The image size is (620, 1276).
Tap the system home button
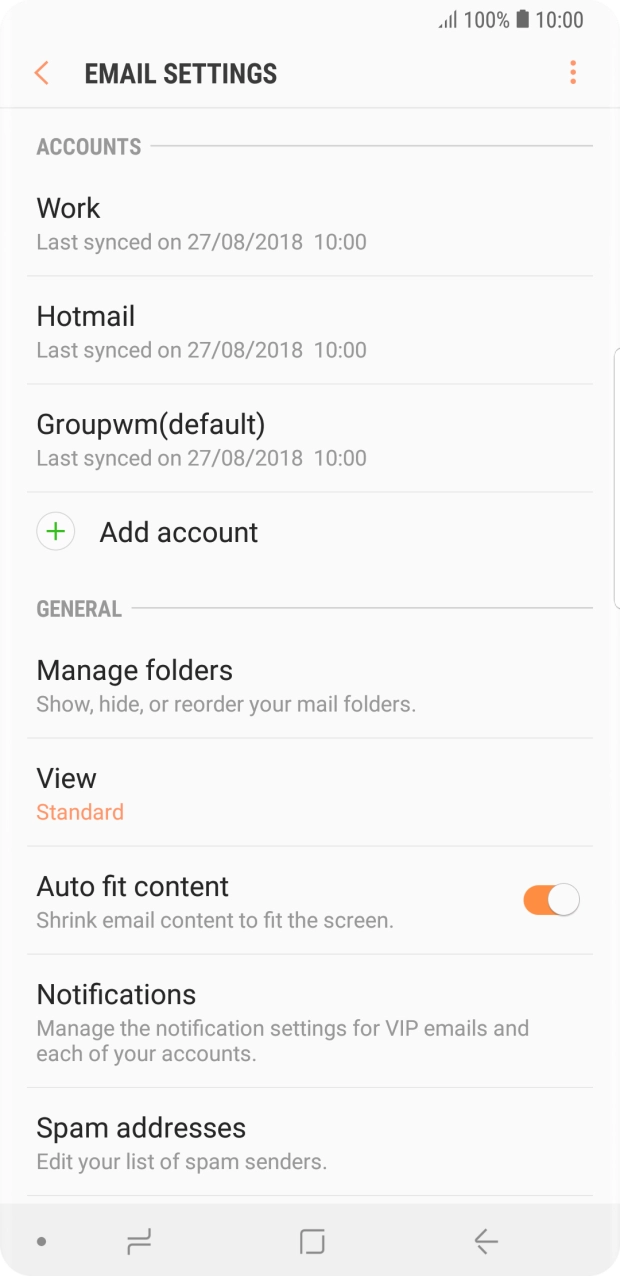click(x=312, y=1242)
